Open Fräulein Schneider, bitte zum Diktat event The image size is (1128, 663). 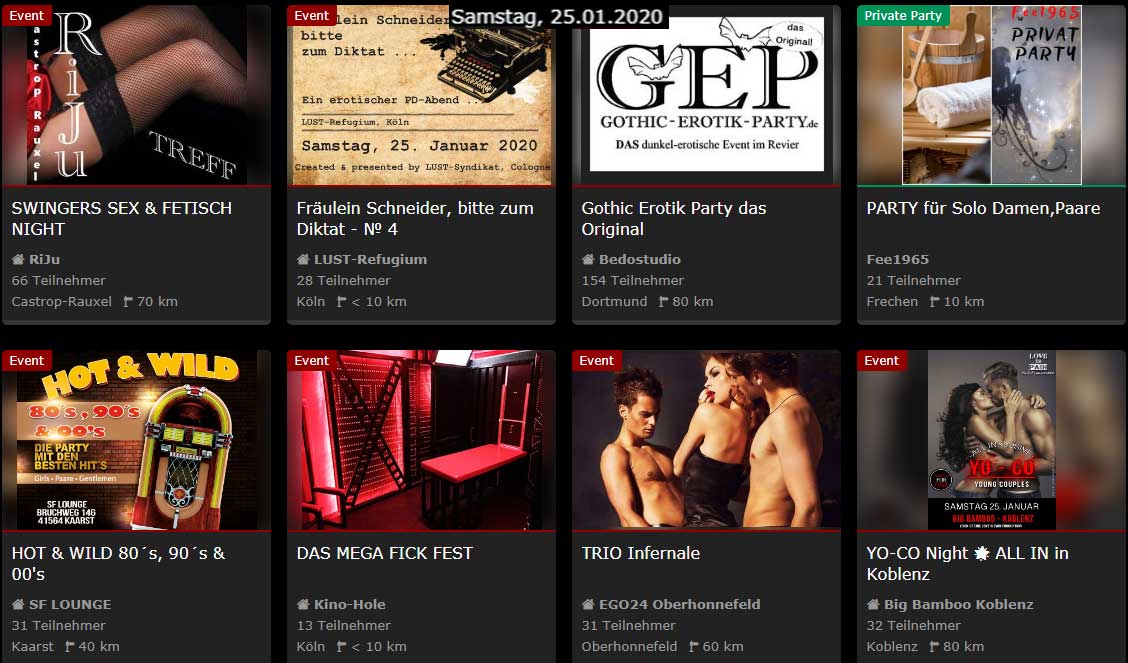click(415, 218)
